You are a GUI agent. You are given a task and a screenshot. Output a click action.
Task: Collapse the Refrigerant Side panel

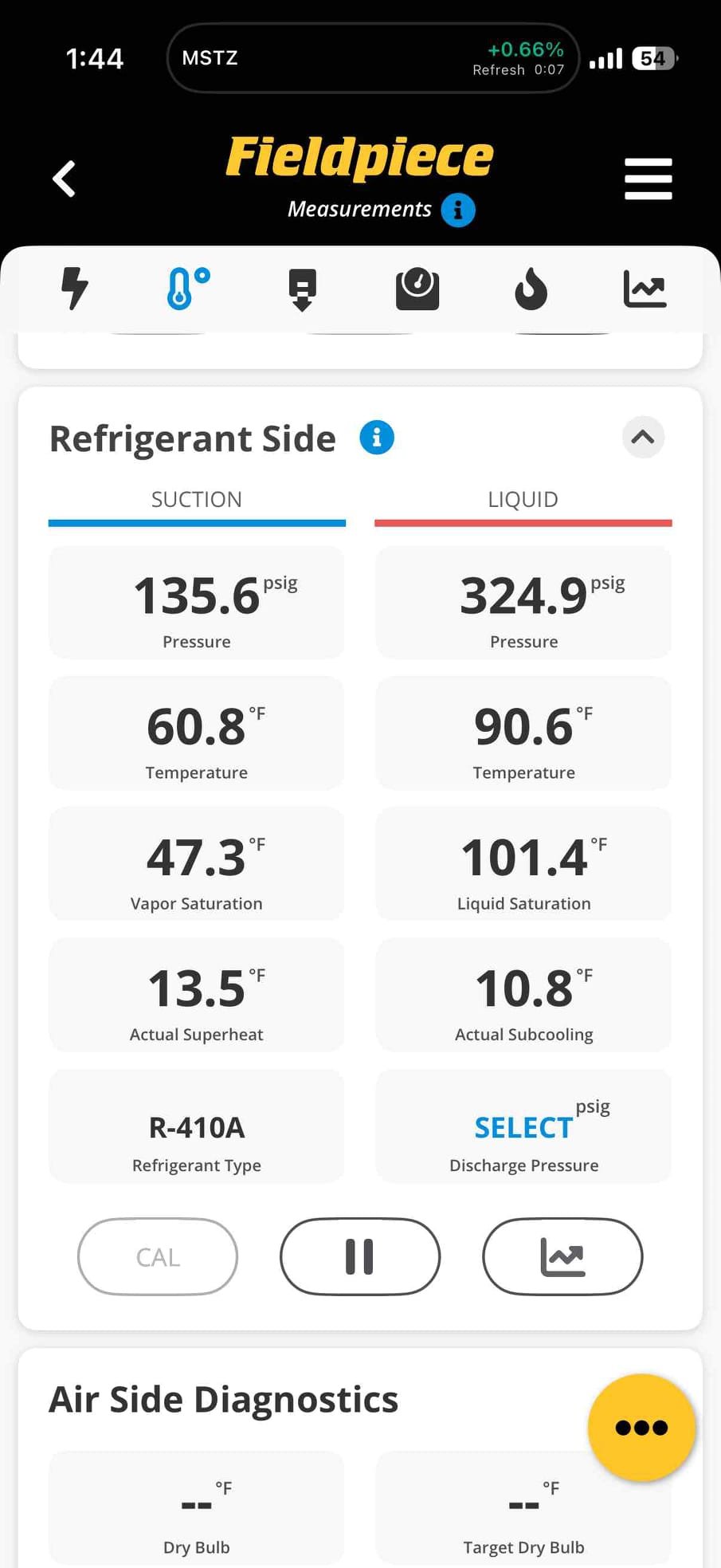[x=643, y=438]
